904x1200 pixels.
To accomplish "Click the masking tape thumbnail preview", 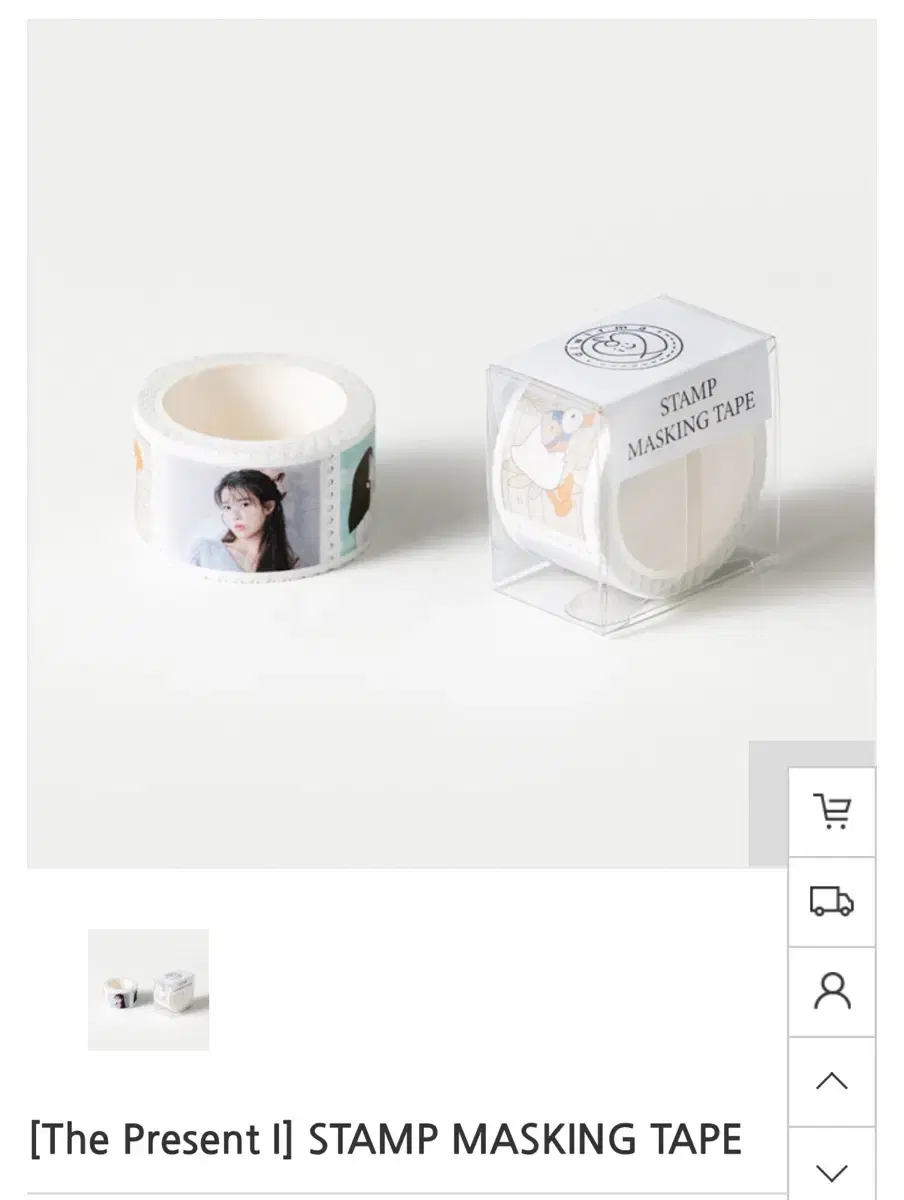I will click(148, 990).
